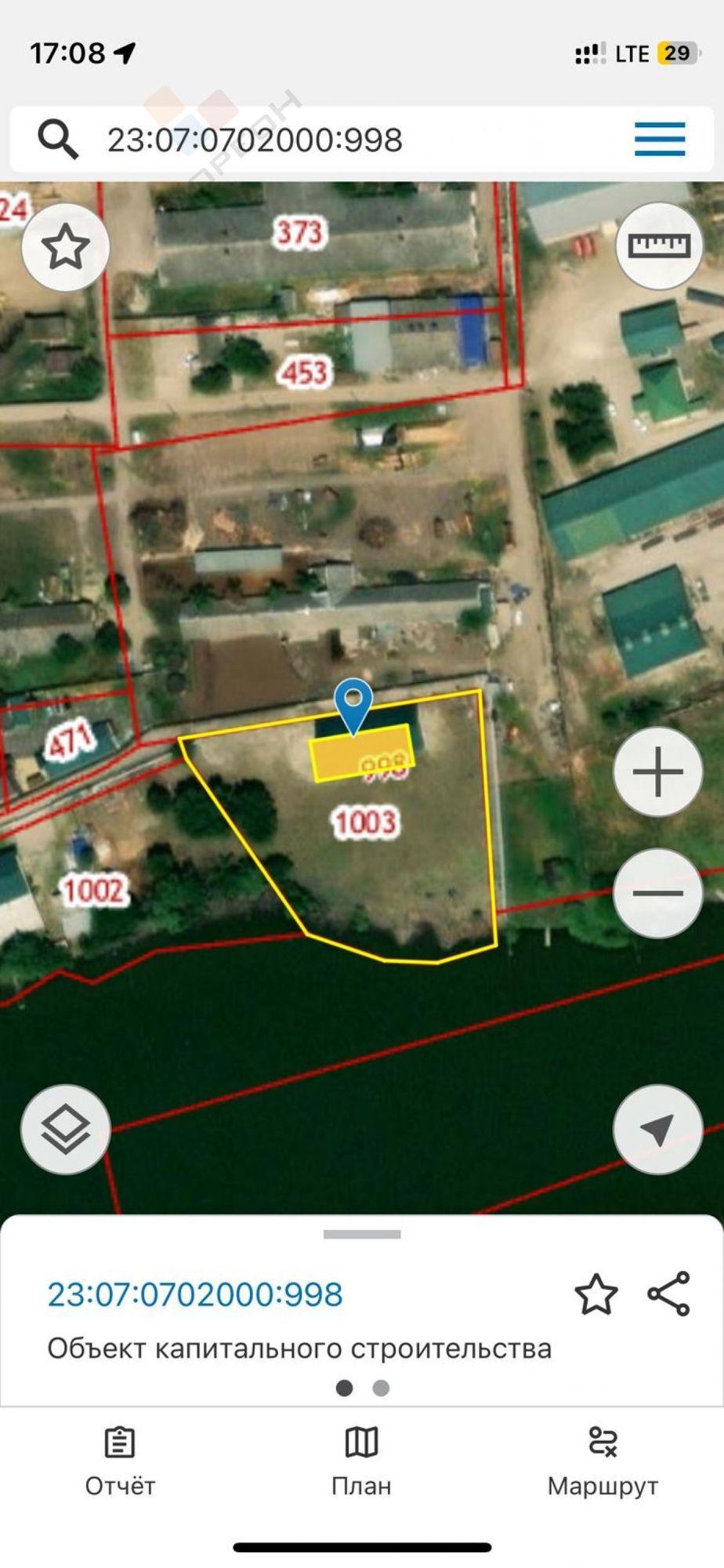Viewport: 724px width, 1568px height.
Task: Zoom out of the map
Action: [657, 893]
